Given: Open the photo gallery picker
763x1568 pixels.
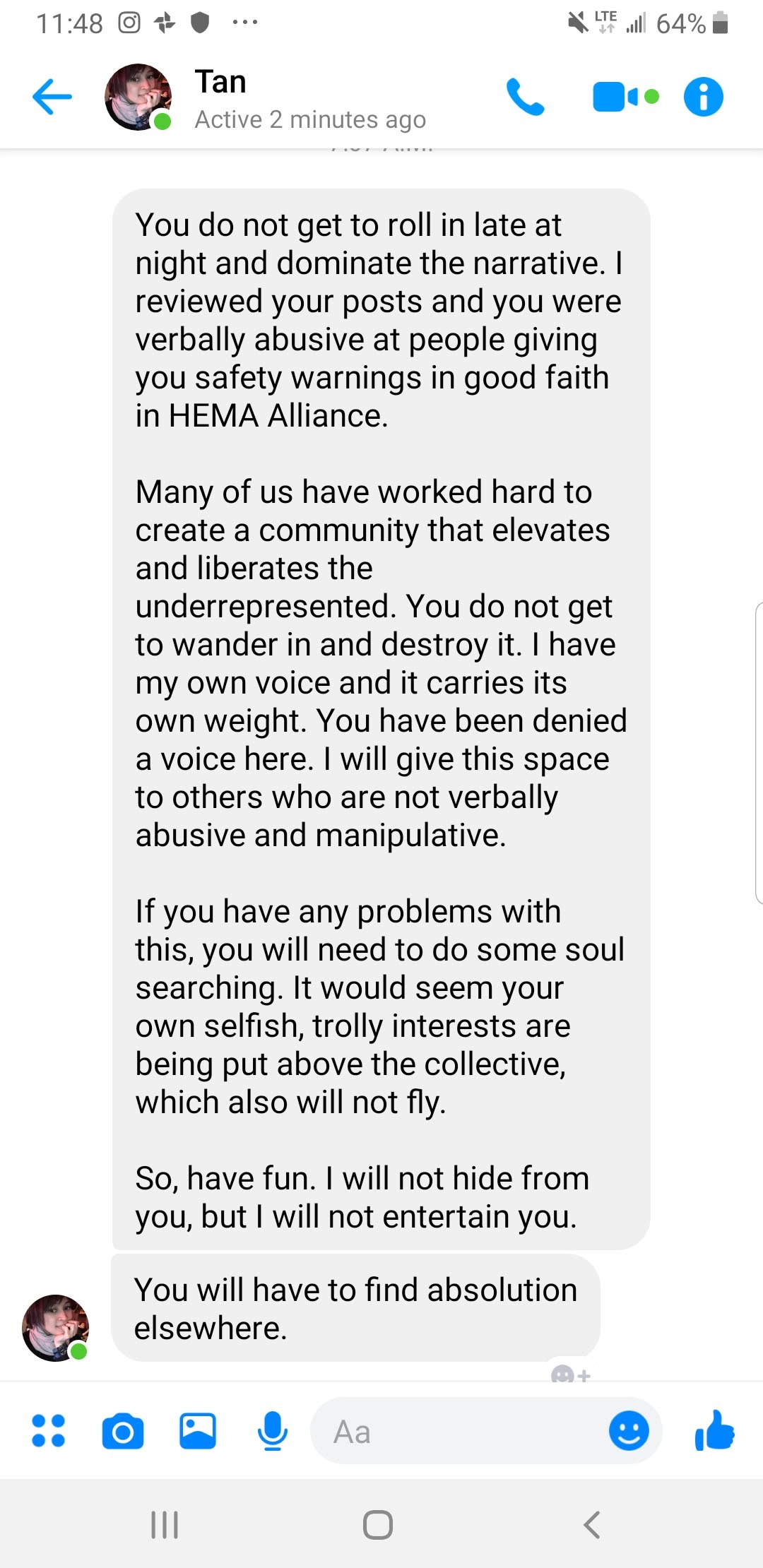Looking at the screenshot, I should point(198,1431).
